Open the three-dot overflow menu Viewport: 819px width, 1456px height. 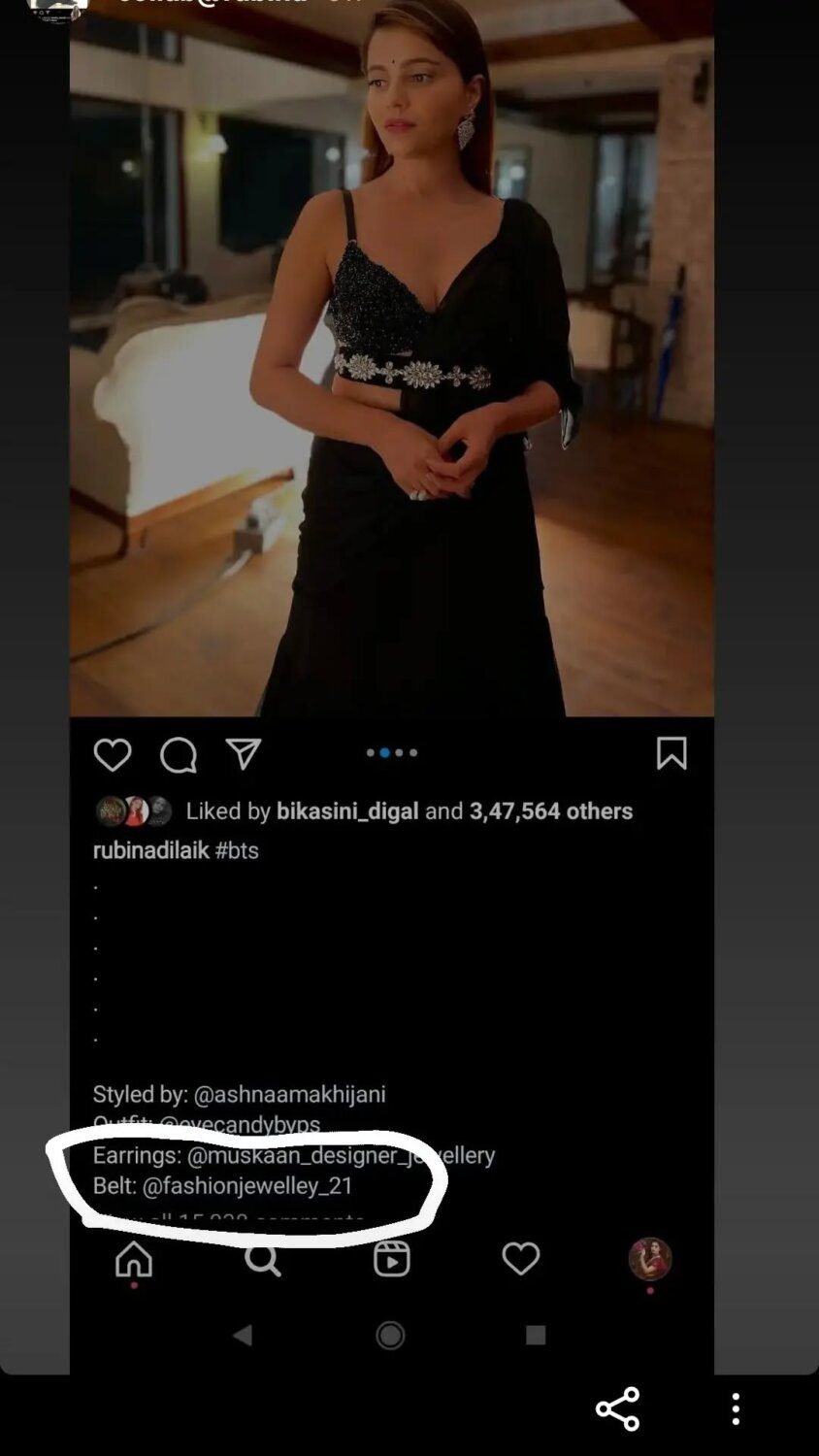pos(736,1408)
